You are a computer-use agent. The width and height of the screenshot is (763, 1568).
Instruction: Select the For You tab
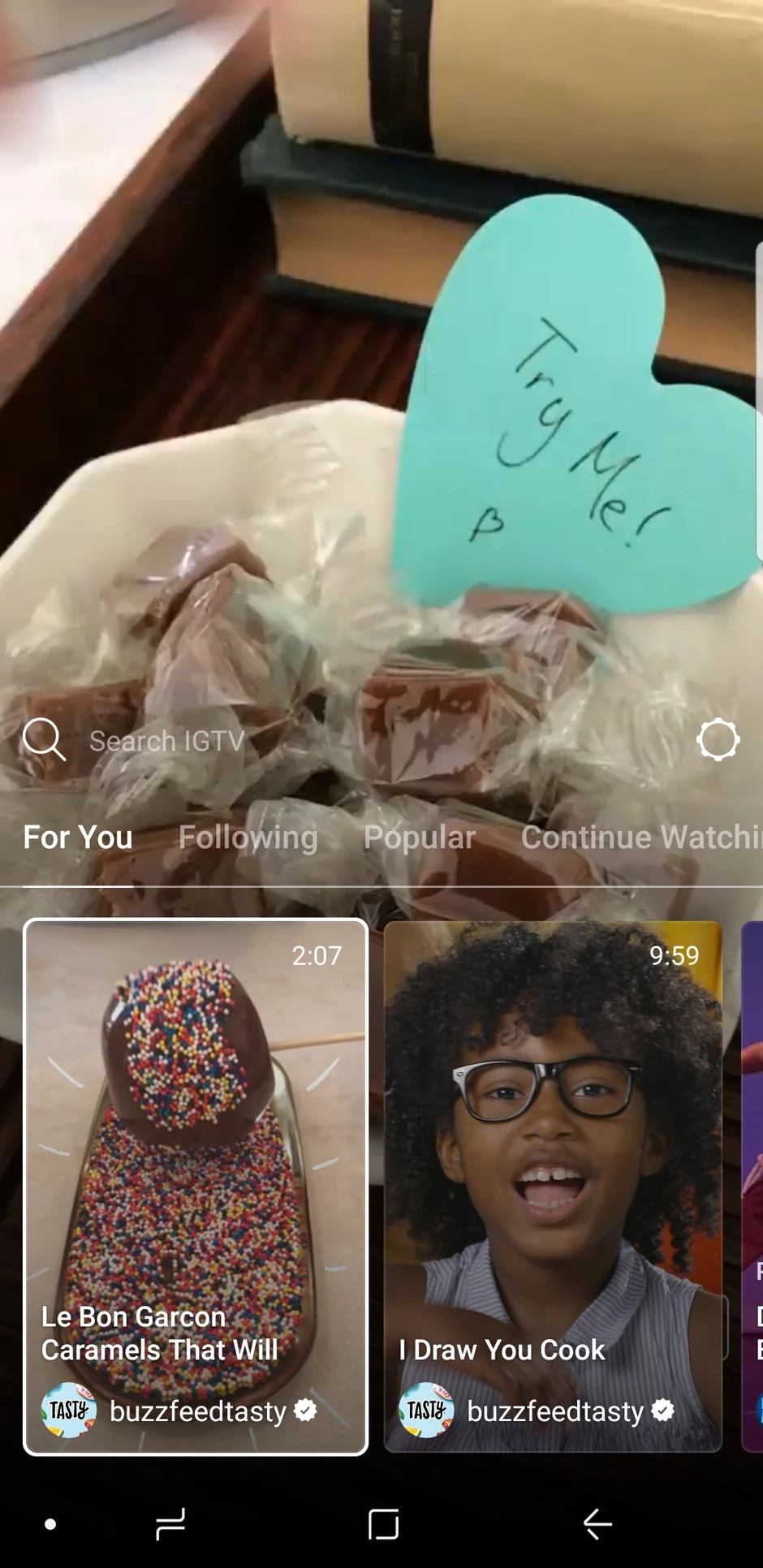[x=78, y=838]
